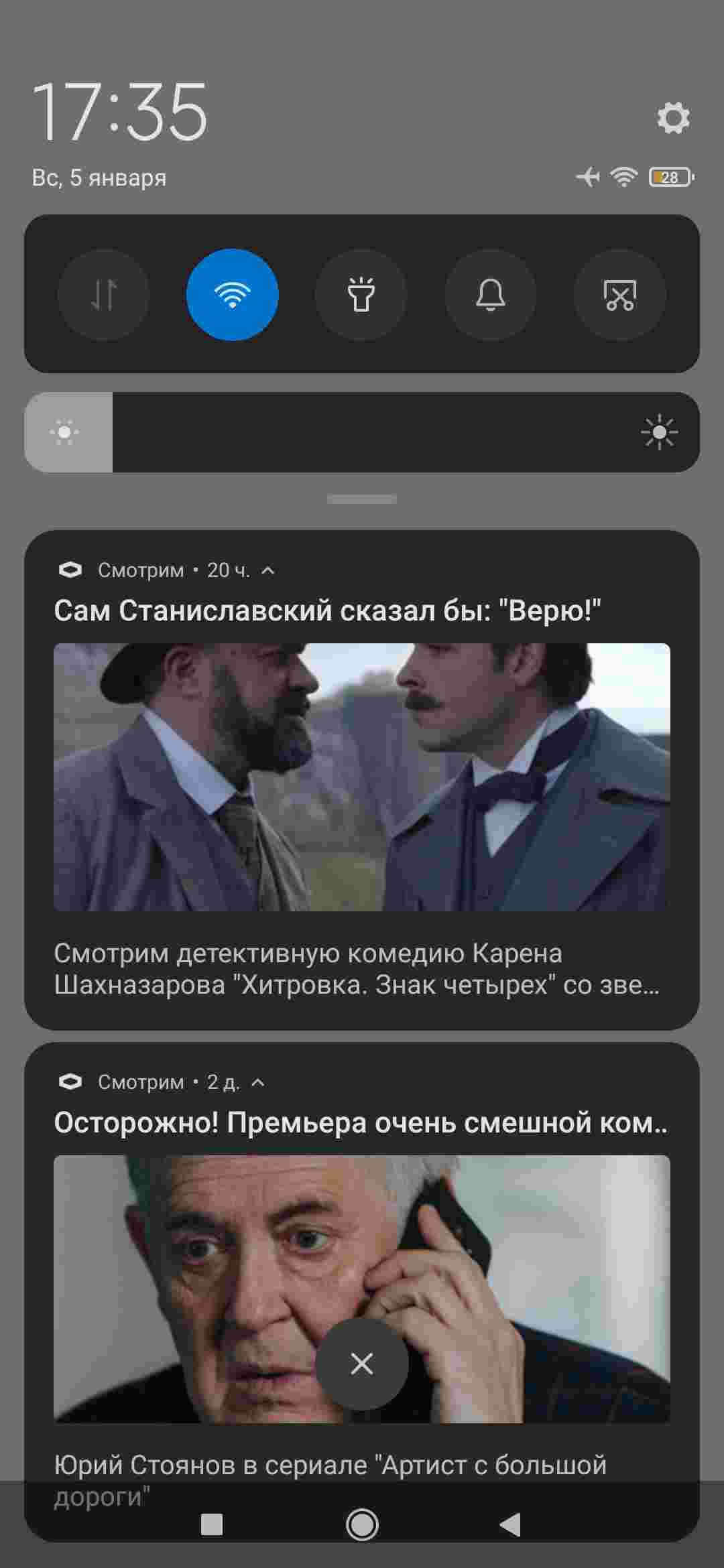Screen dimensions: 724x1568
Task: Clear all notifications with the X button
Action: [362, 1364]
